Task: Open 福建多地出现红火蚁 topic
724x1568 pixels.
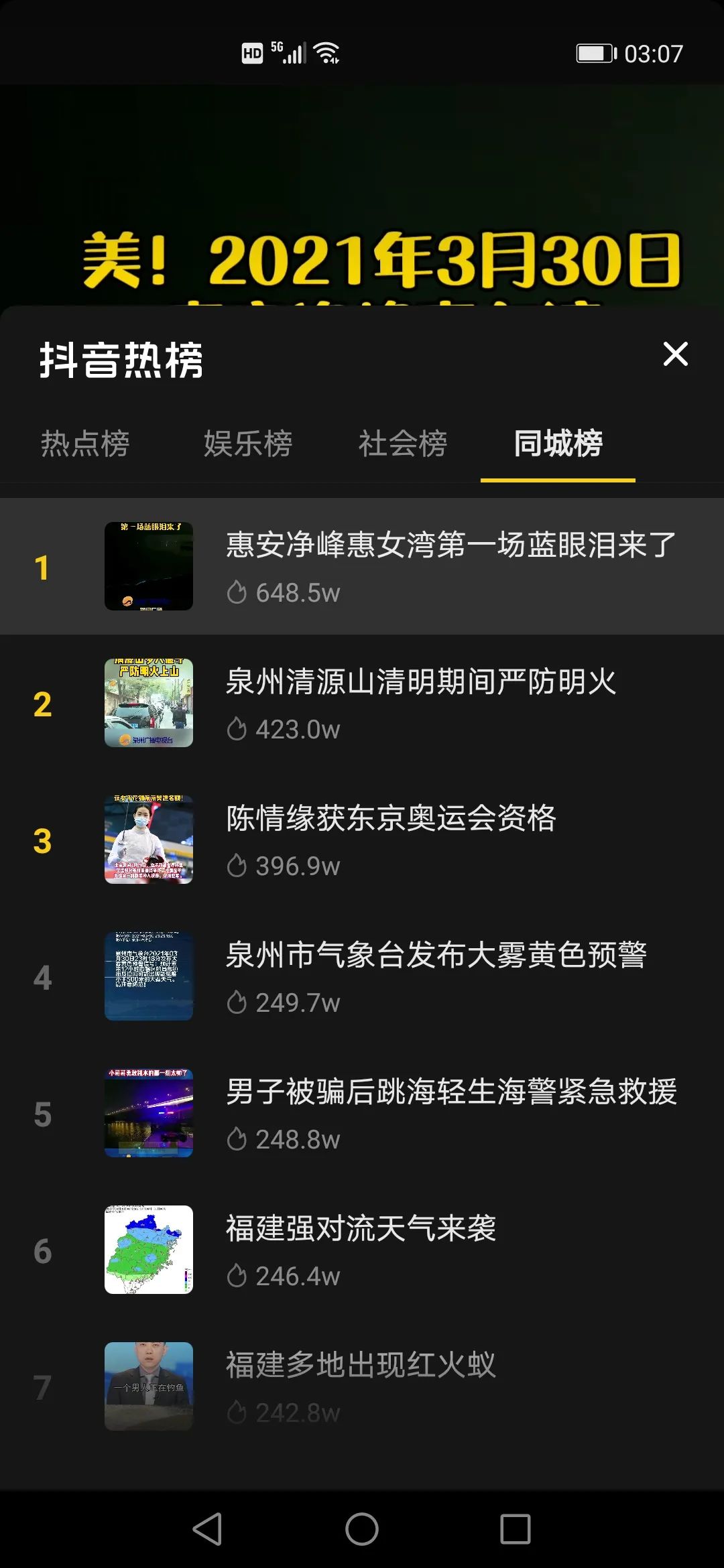Action: (361, 1366)
